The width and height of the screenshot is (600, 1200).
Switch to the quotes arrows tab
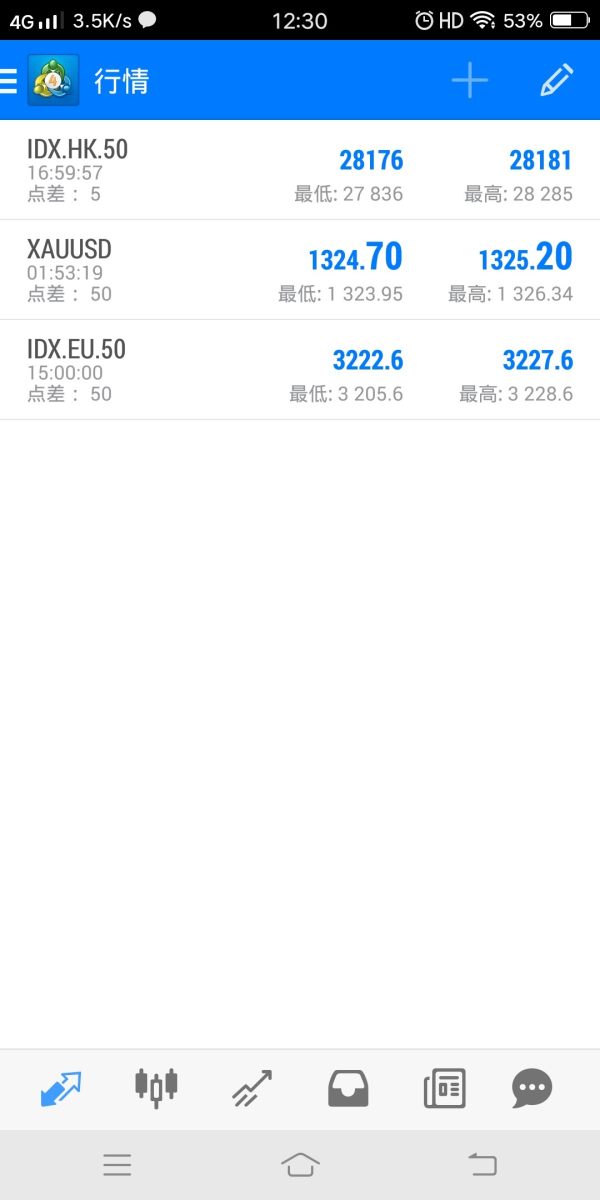click(x=61, y=1088)
